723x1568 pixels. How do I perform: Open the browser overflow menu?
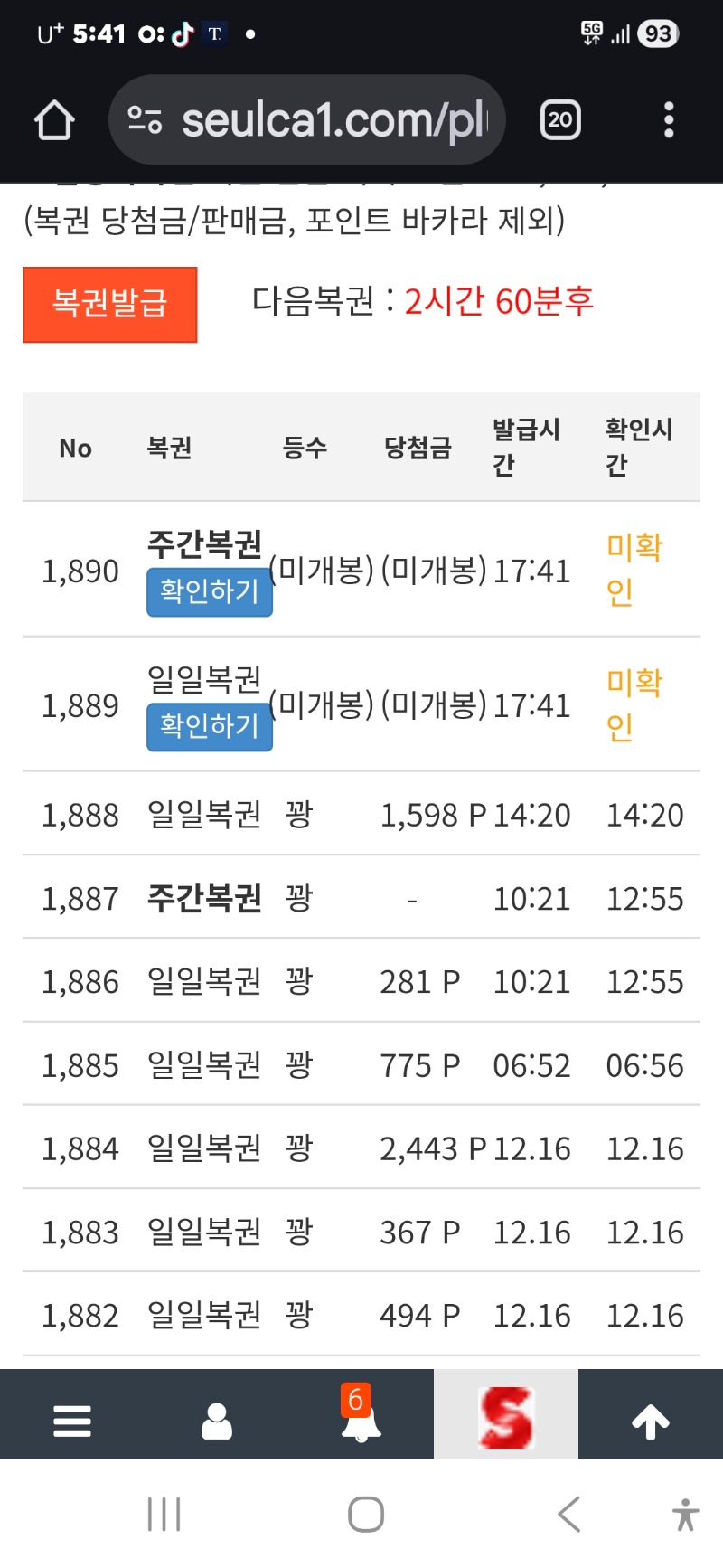(669, 120)
